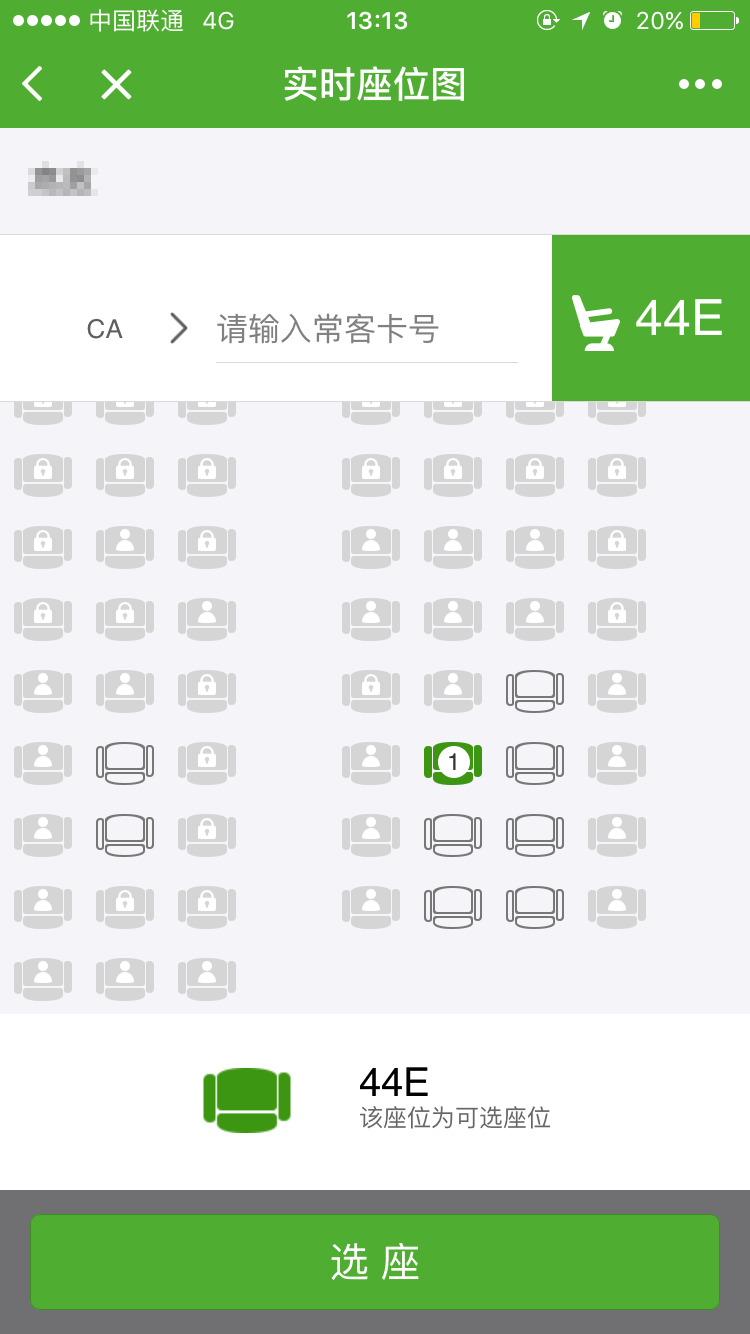This screenshot has width=750, height=1334.
Task: Go back with the top-left arrow
Action: click(x=33, y=84)
